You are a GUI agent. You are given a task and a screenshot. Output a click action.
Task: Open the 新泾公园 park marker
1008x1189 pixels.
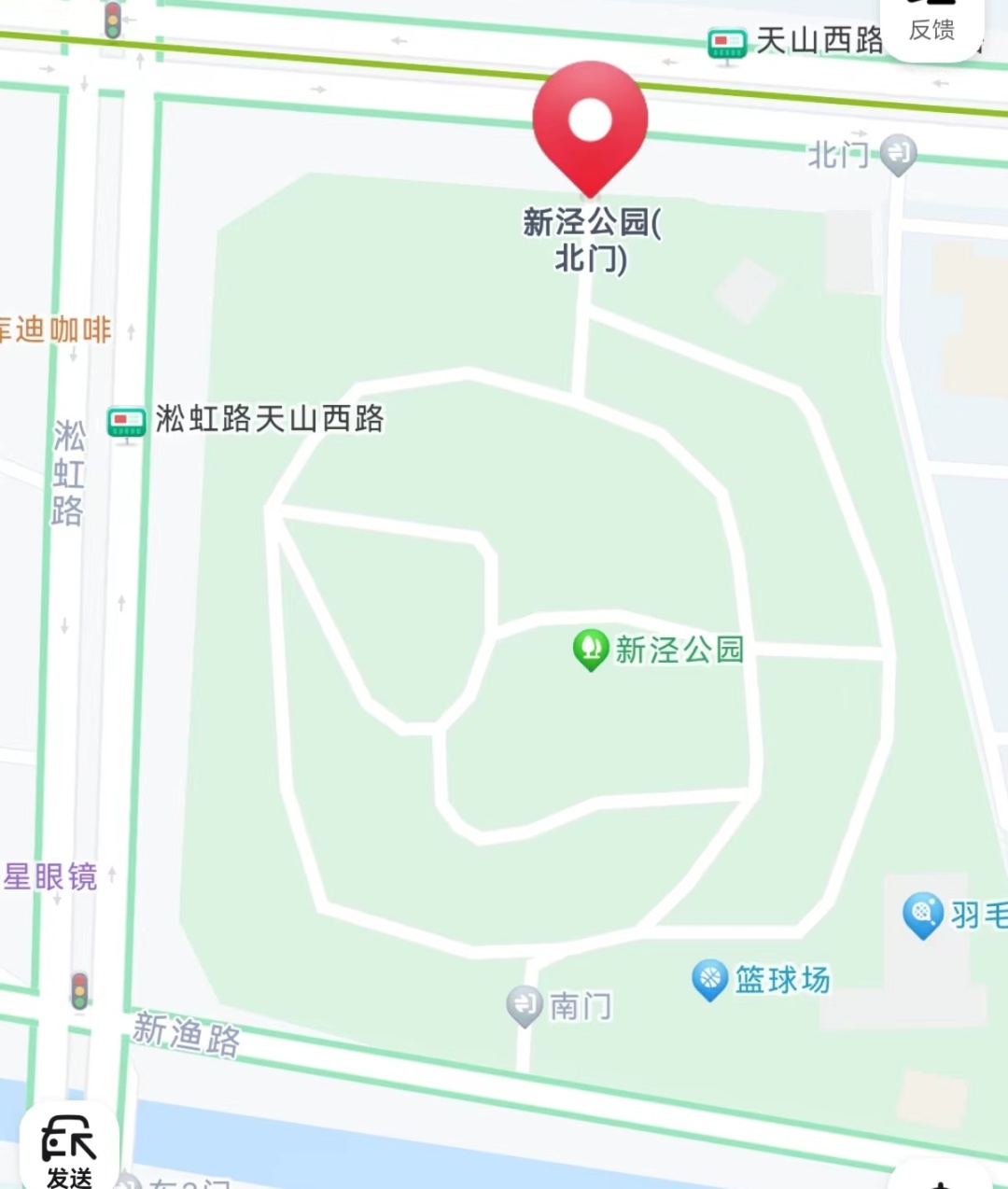[591, 650]
